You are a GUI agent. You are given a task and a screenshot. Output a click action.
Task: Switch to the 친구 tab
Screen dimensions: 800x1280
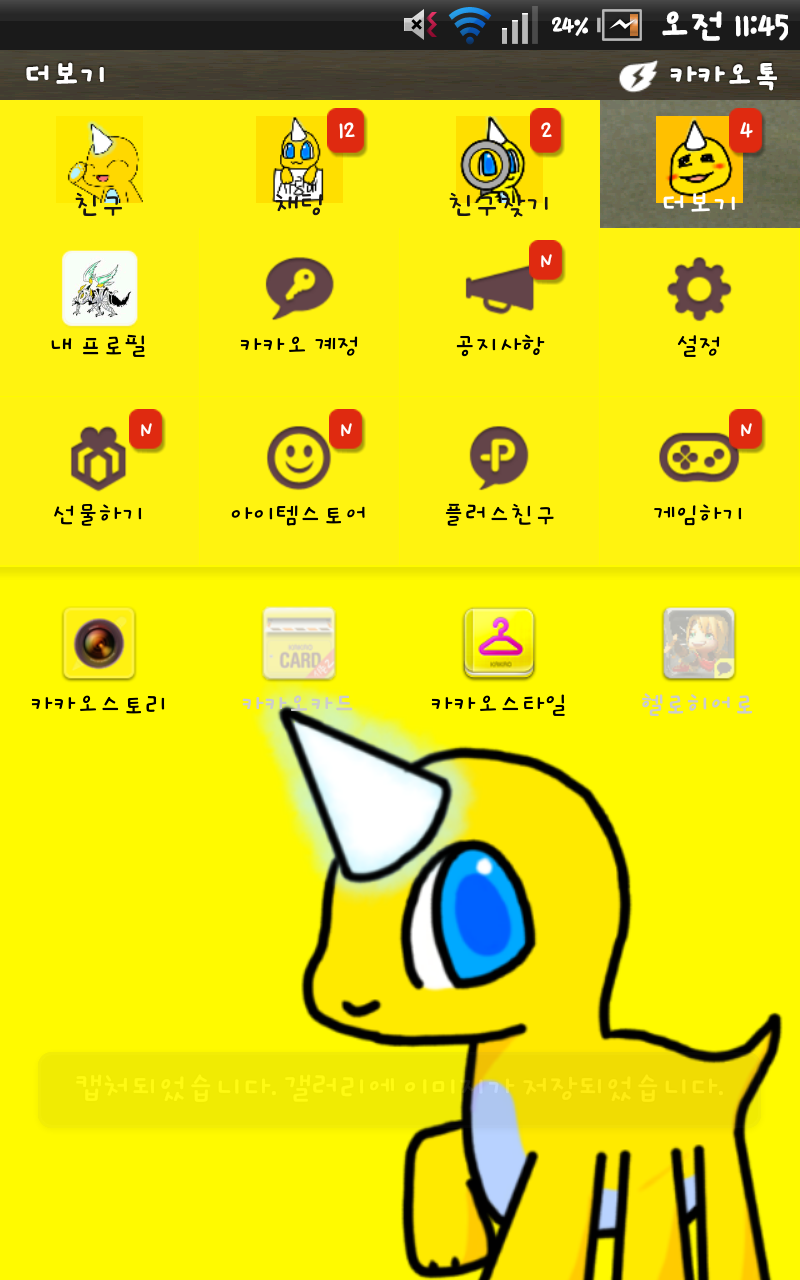99,164
